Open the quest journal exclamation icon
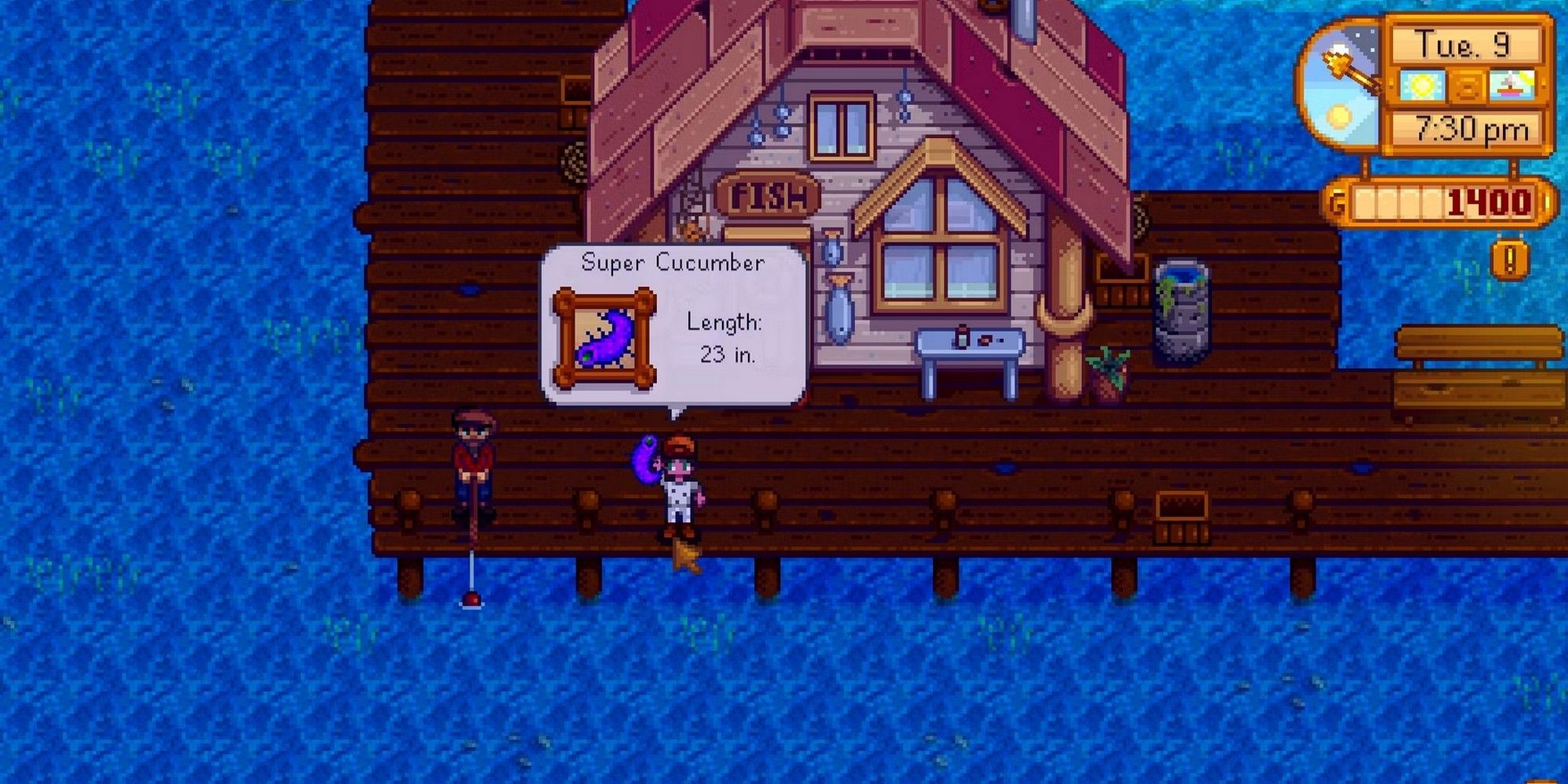The image size is (1568, 784). (1510, 260)
